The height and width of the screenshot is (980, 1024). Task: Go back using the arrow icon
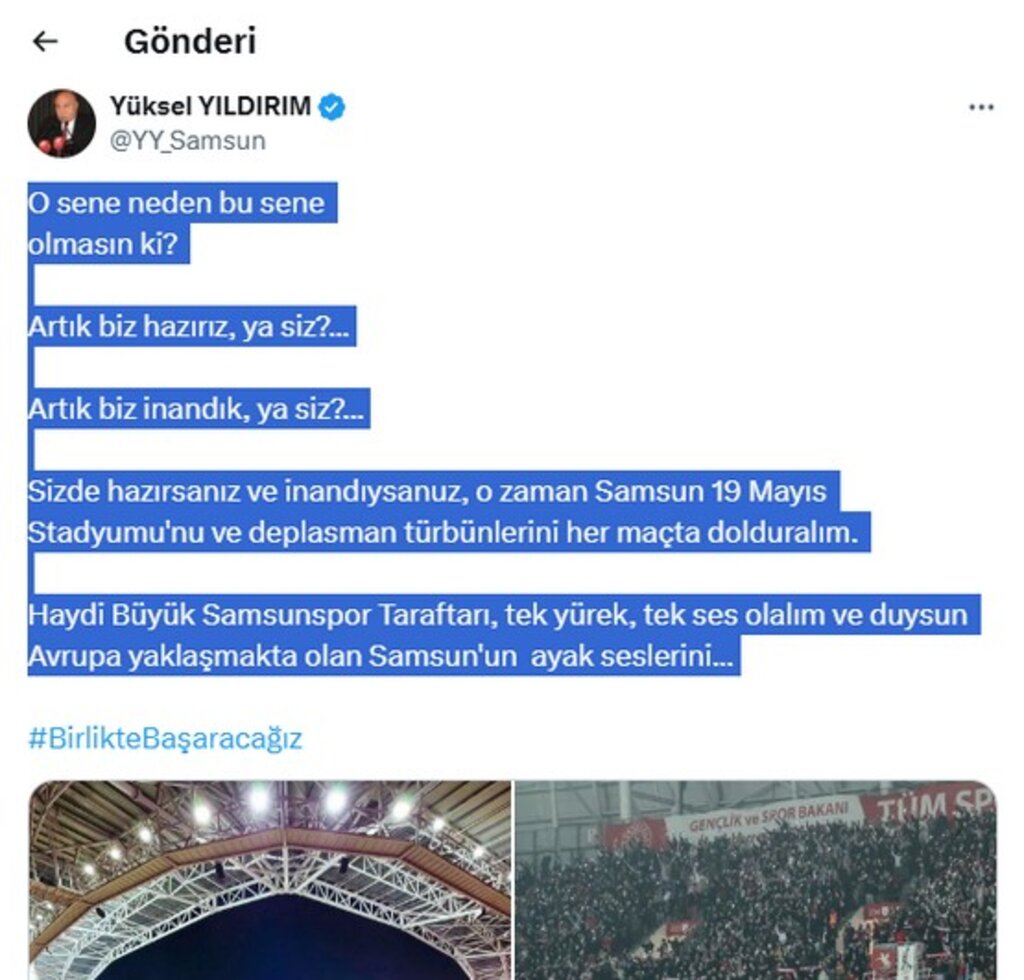[x=45, y=41]
